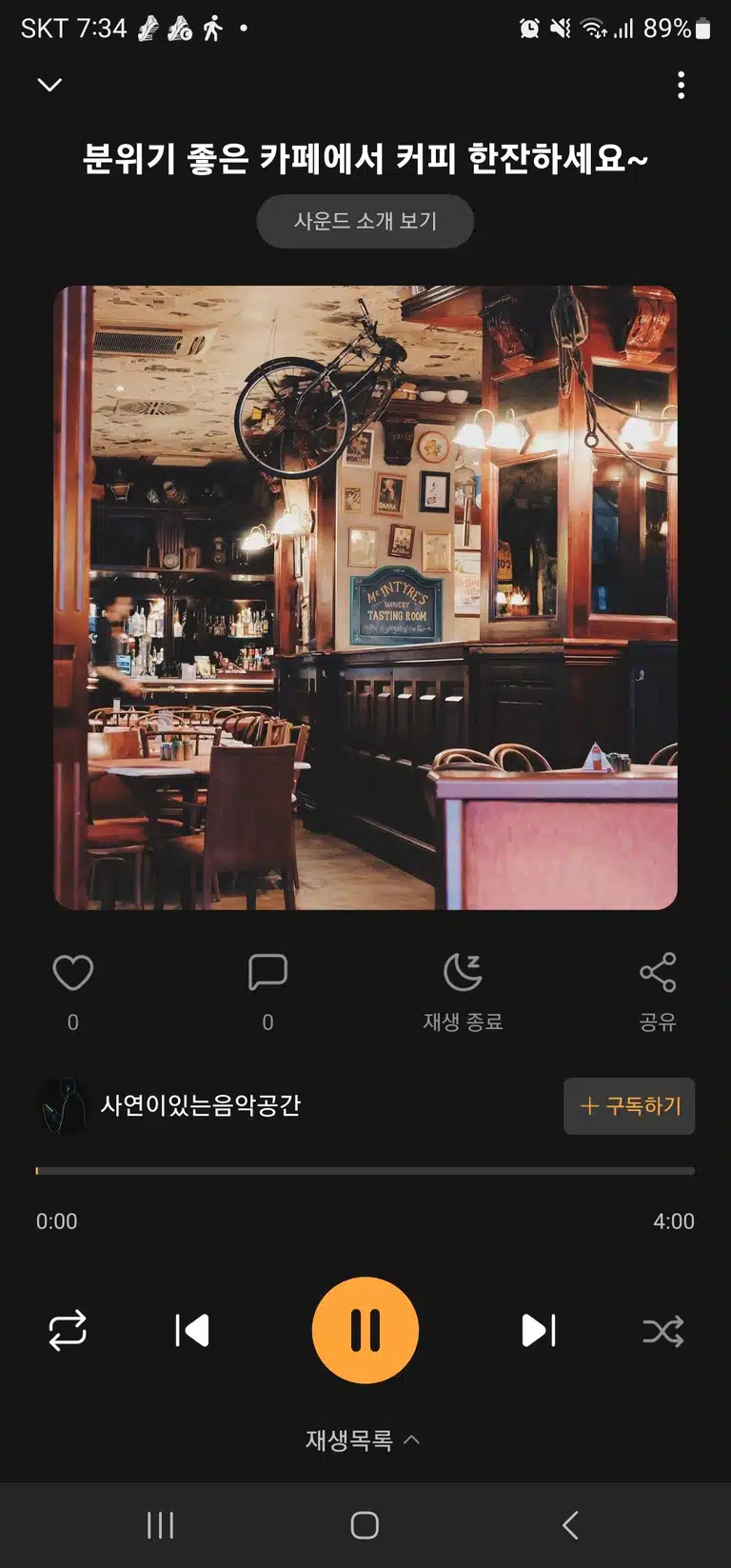Like this sound with the heart icon
This screenshot has width=731, height=1568.
coord(73,972)
